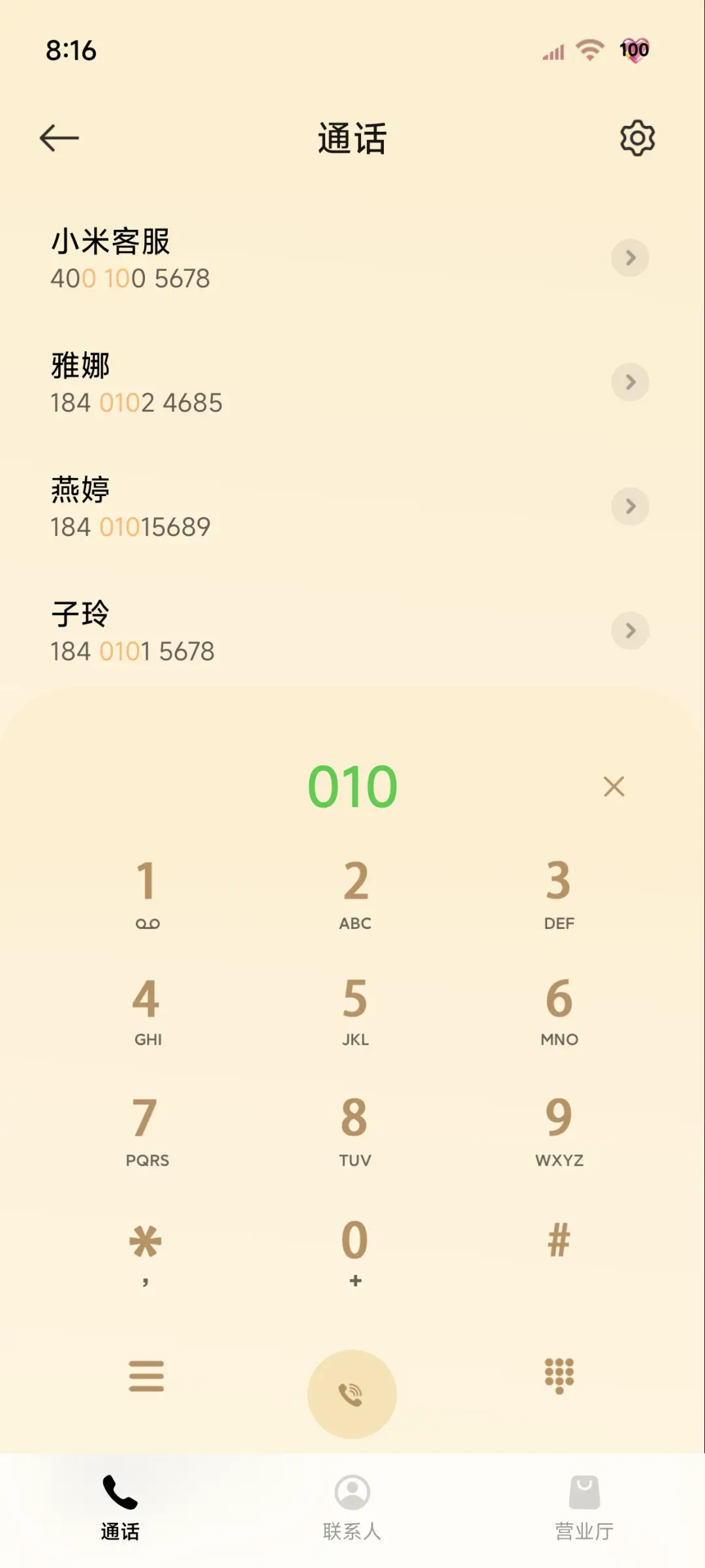Open 燕婷's call record
The image size is (705, 1568).
[x=630, y=507]
